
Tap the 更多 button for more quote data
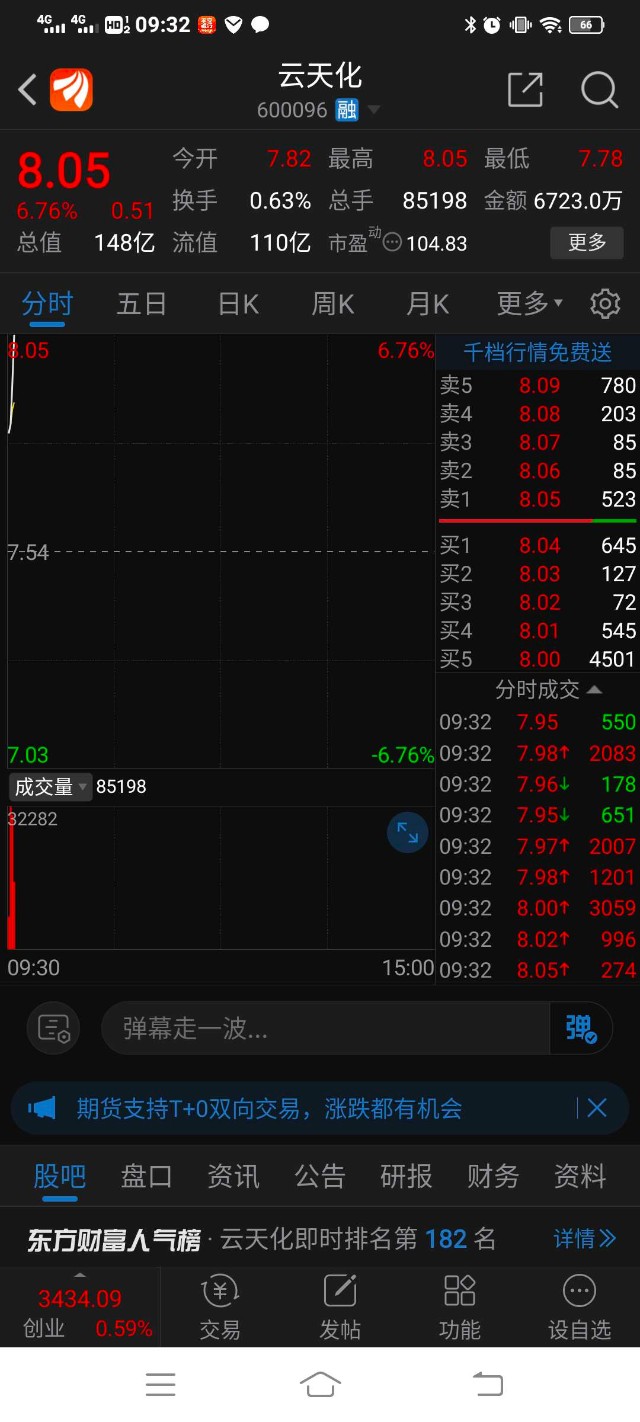pos(587,242)
